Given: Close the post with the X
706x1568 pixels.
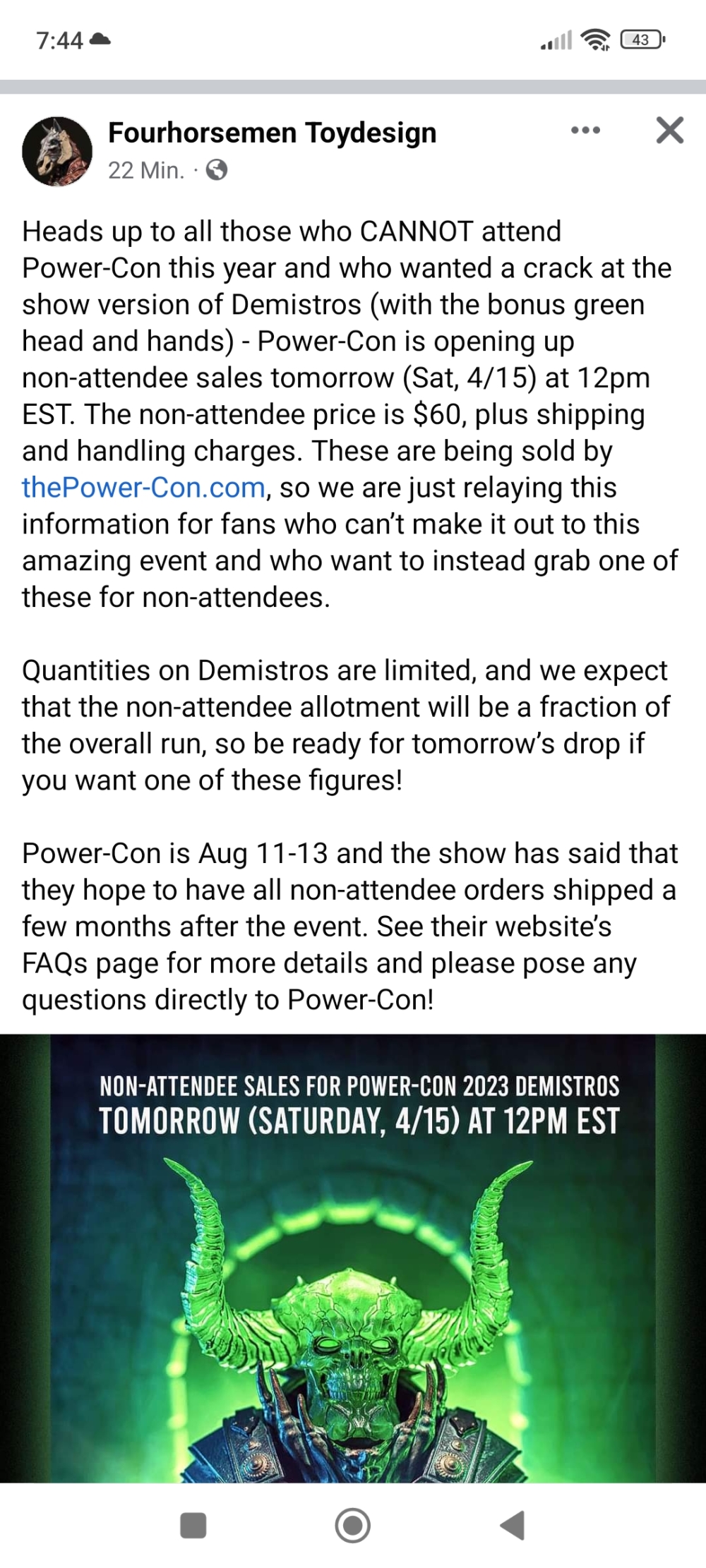Looking at the screenshot, I should (669, 131).
